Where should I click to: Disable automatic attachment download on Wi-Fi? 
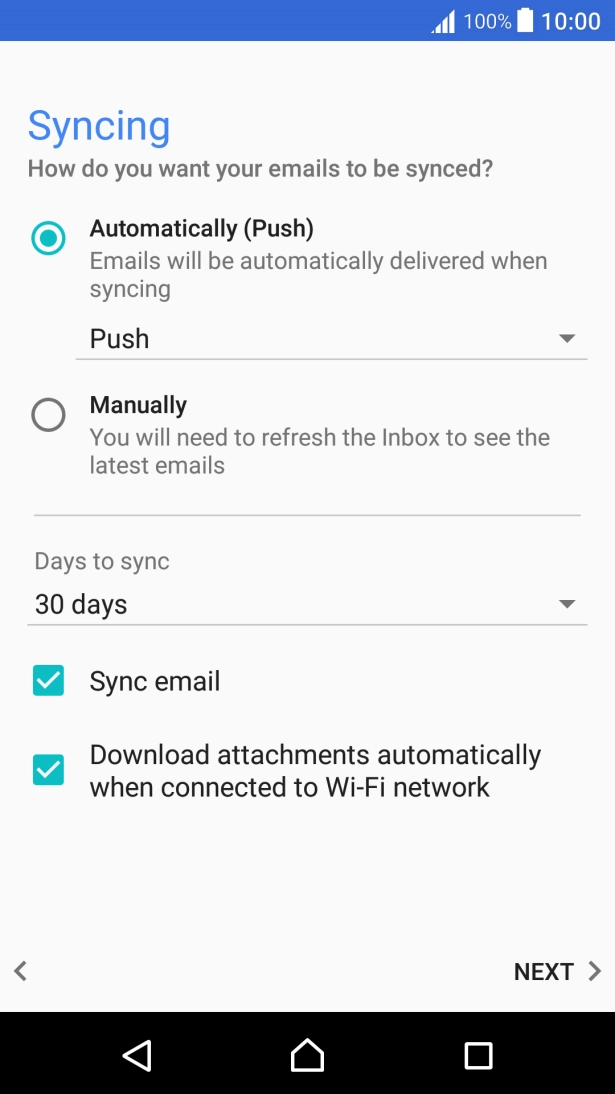(48, 770)
